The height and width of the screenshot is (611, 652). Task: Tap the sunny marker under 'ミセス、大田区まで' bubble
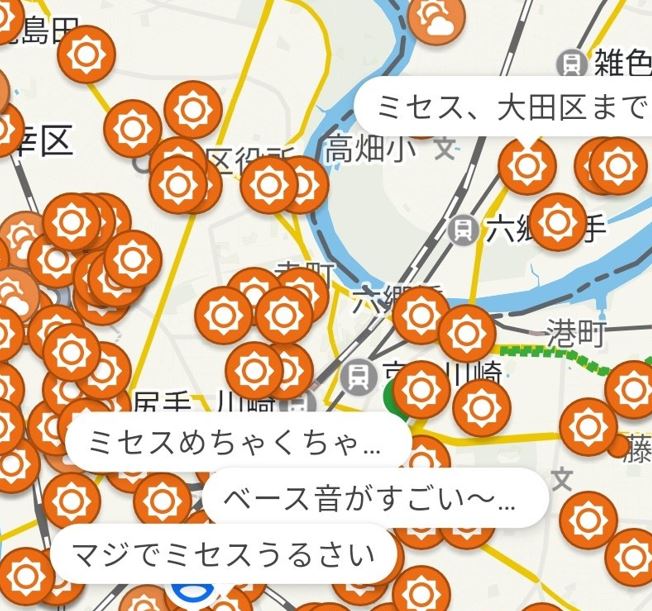point(526,165)
